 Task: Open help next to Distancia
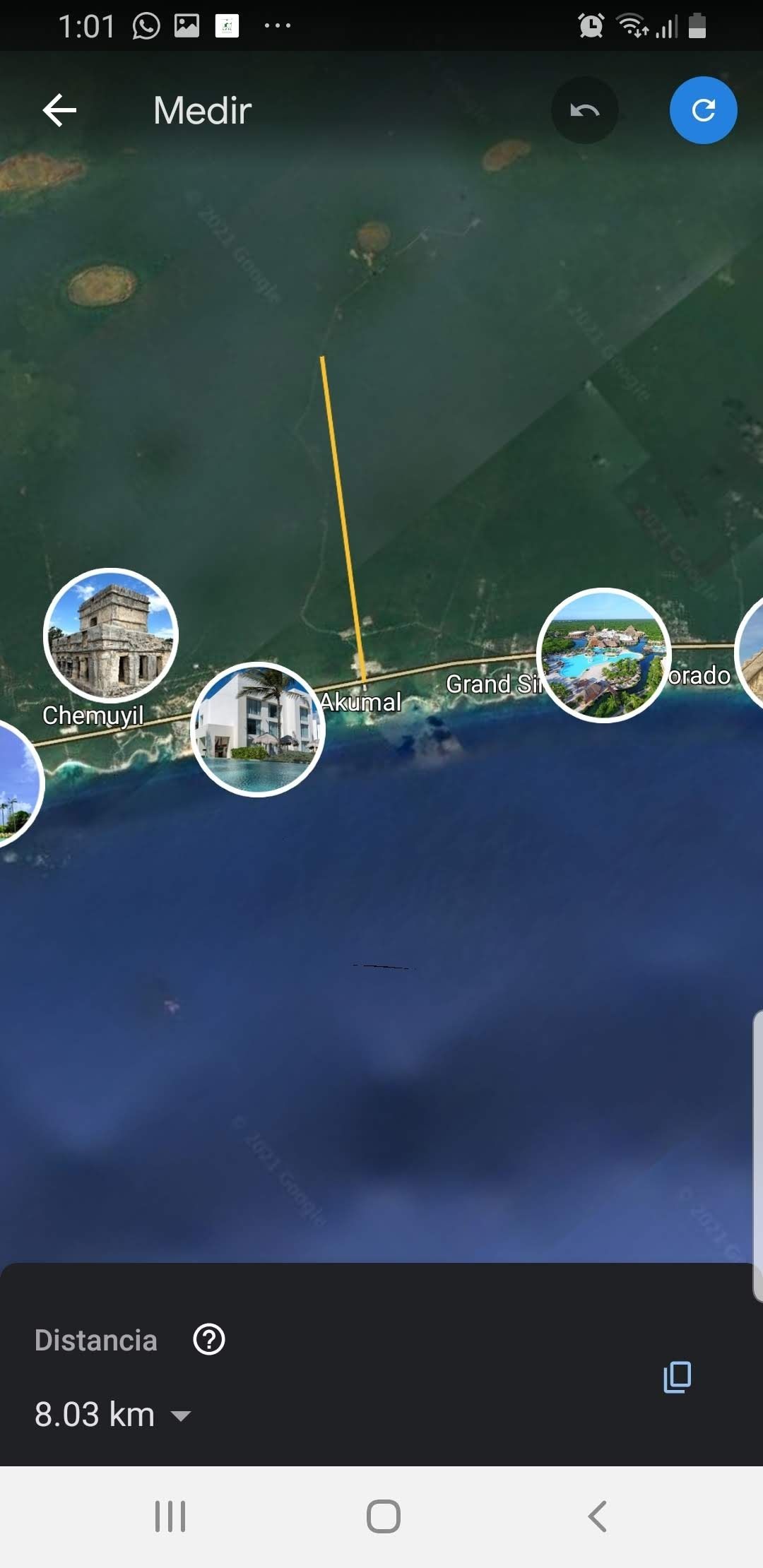click(209, 1339)
